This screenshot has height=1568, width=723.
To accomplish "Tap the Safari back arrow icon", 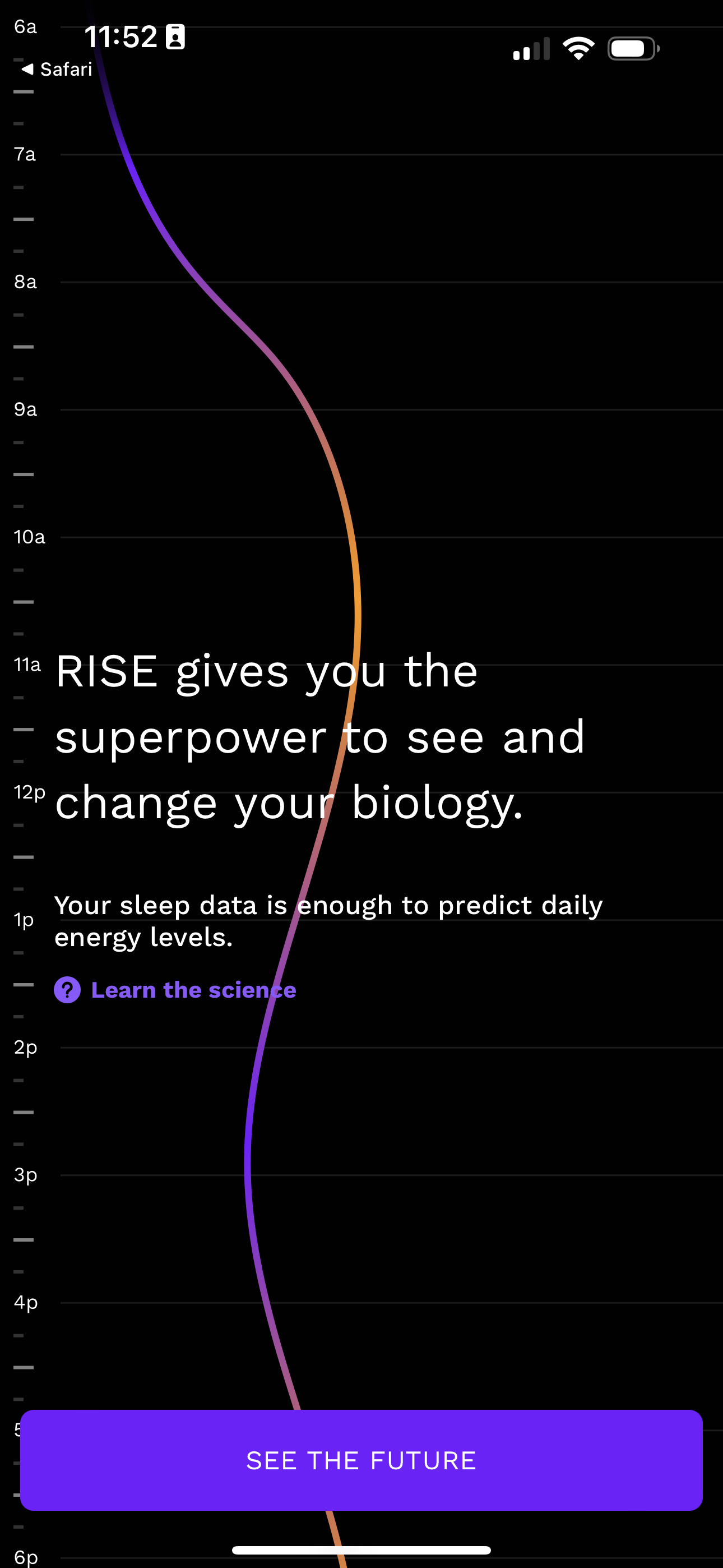I will pos(27,69).
